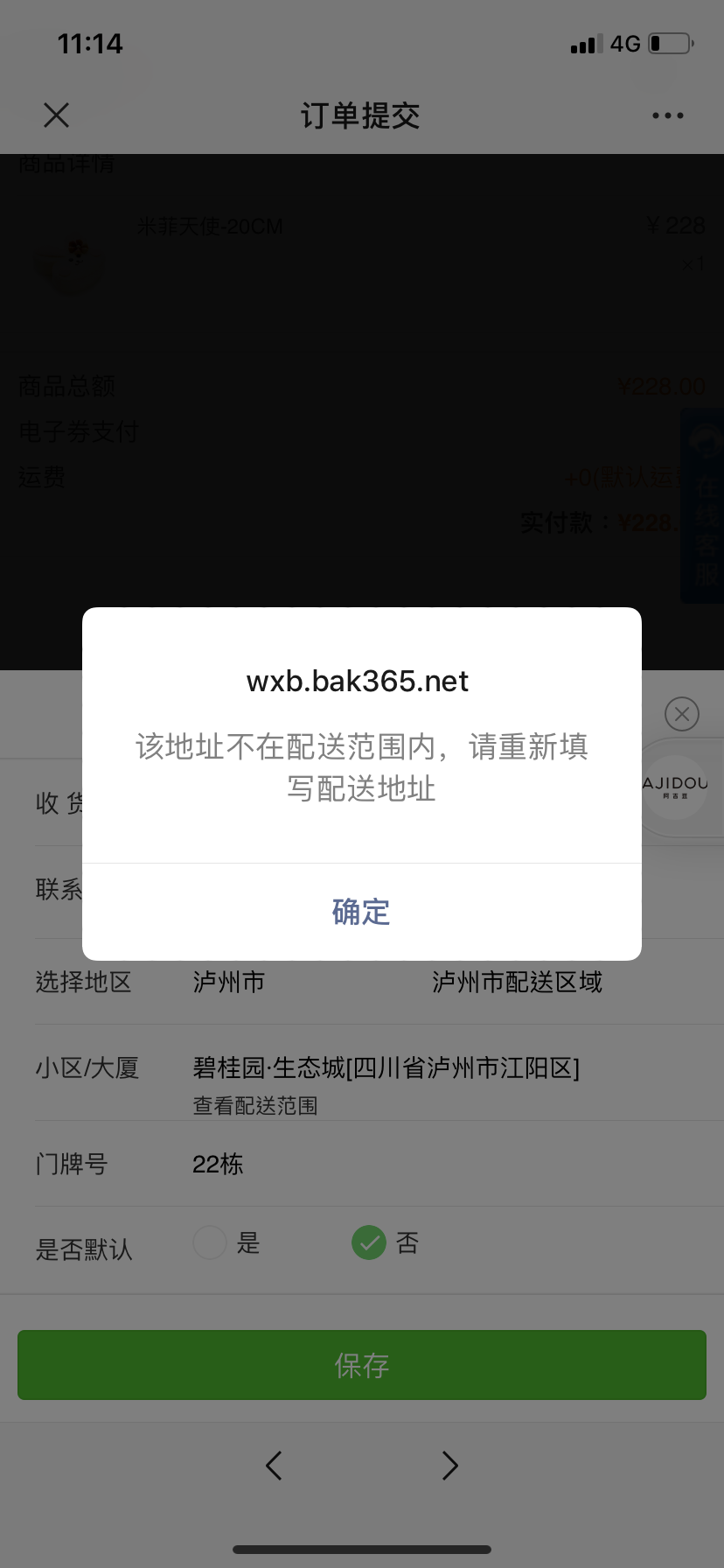Open the three-dot more menu
The image size is (724, 1568).
click(x=667, y=115)
